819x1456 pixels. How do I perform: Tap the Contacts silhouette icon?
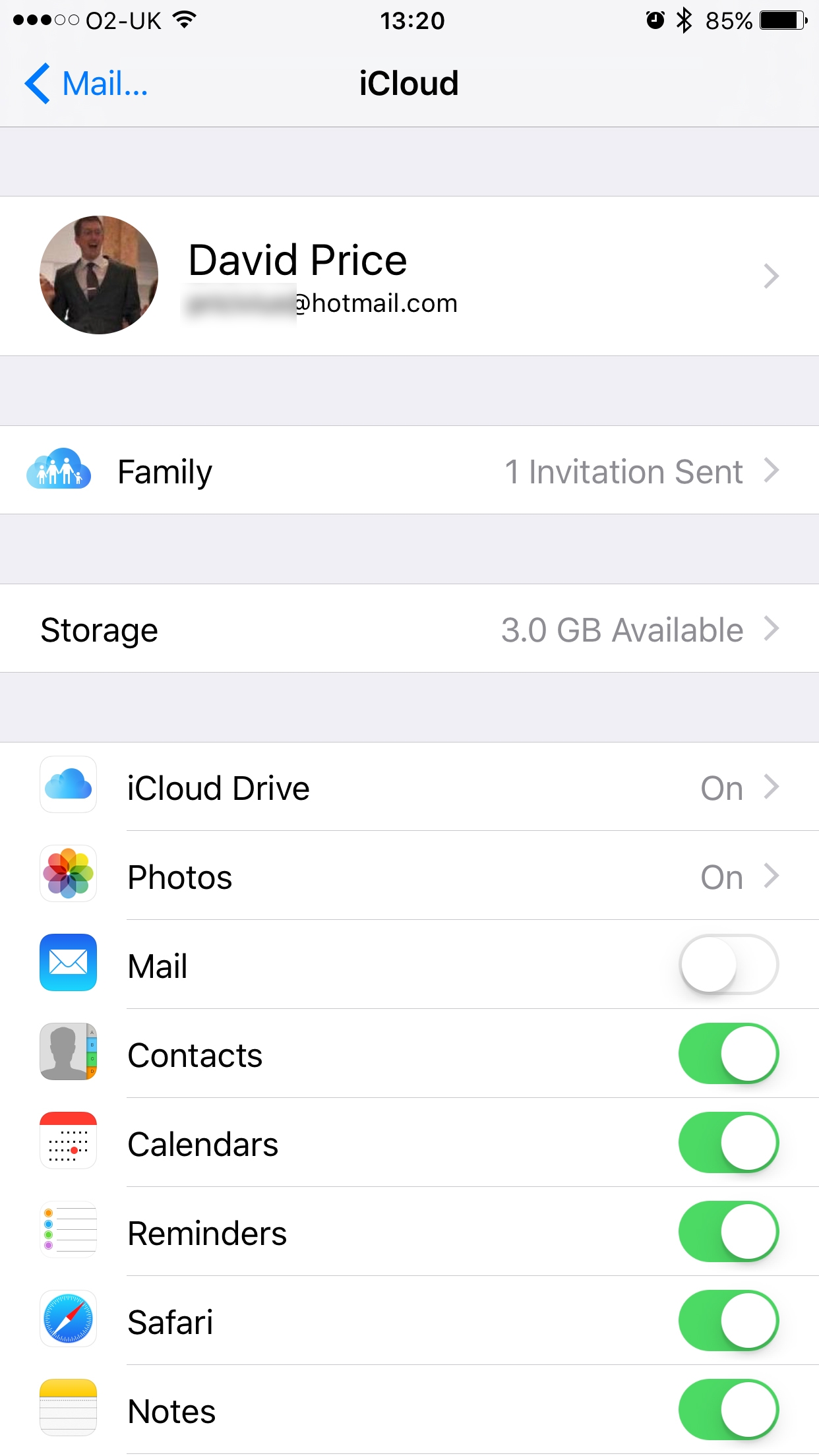click(x=68, y=1052)
